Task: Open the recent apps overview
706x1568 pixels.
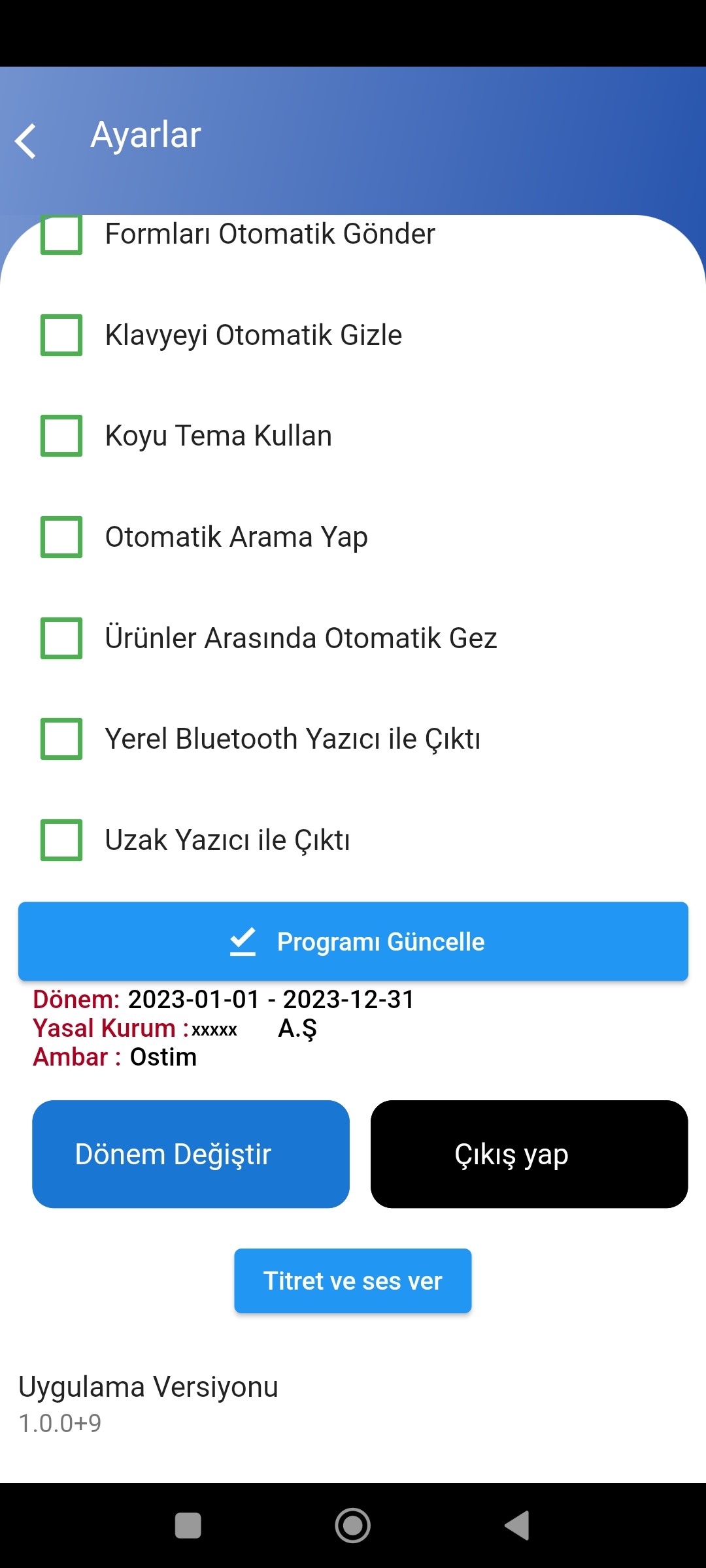Action: [x=188, y=1526]
